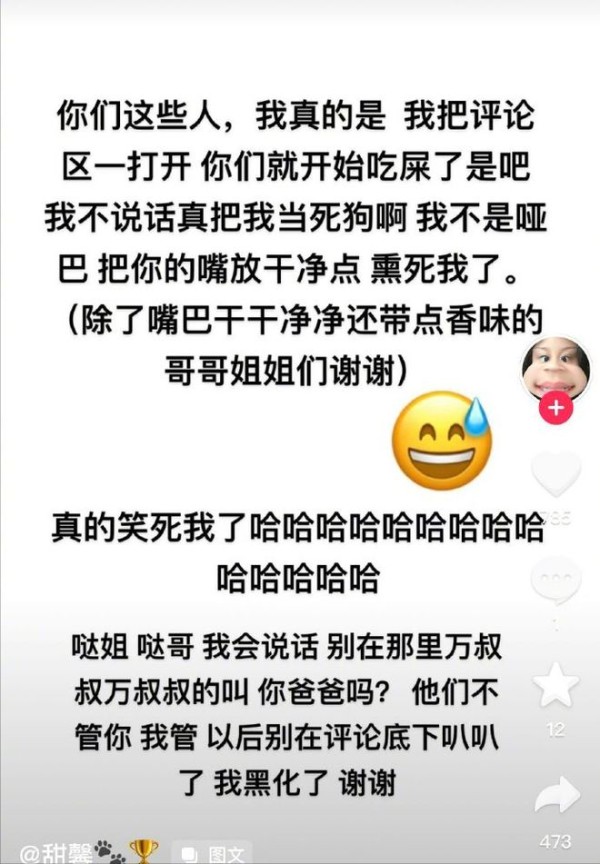Follow the creator with the red plus button
Viewport: 600px width, 864px height.
(554, 408)
